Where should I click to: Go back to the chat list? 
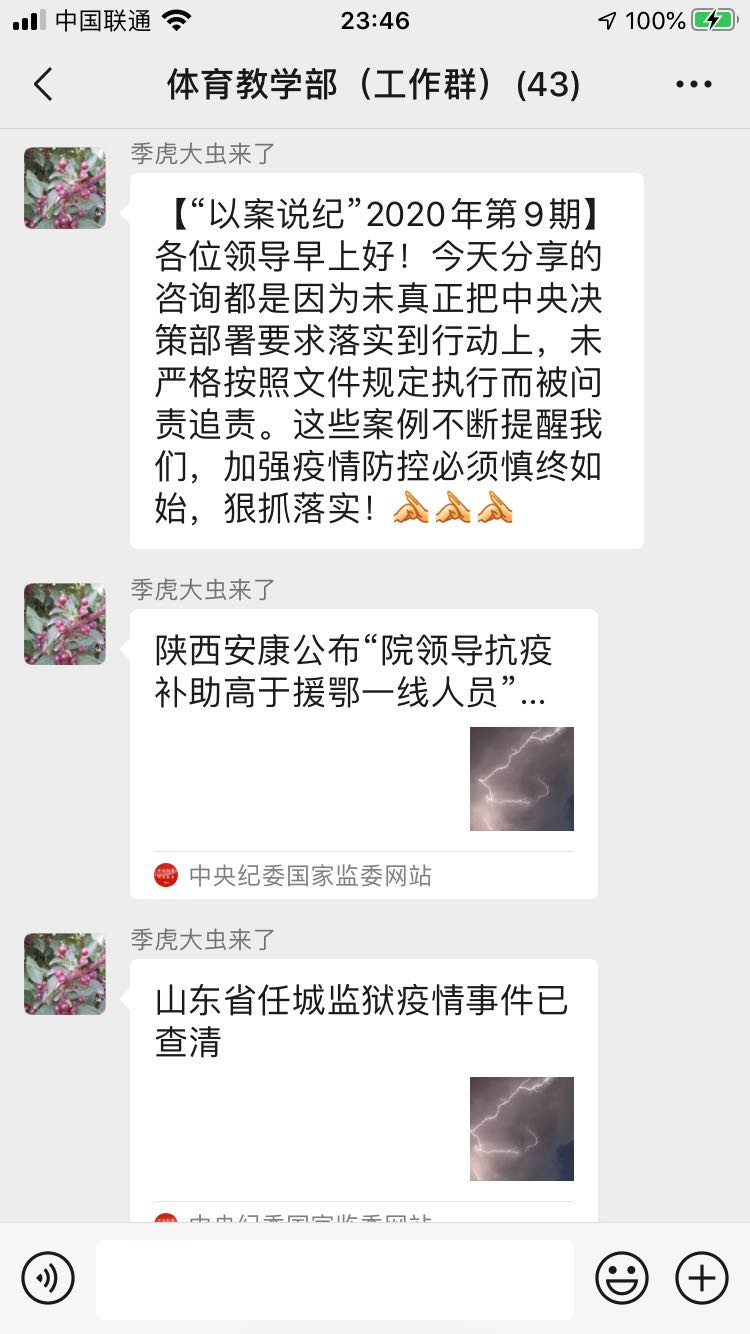(x=43, y=85)
